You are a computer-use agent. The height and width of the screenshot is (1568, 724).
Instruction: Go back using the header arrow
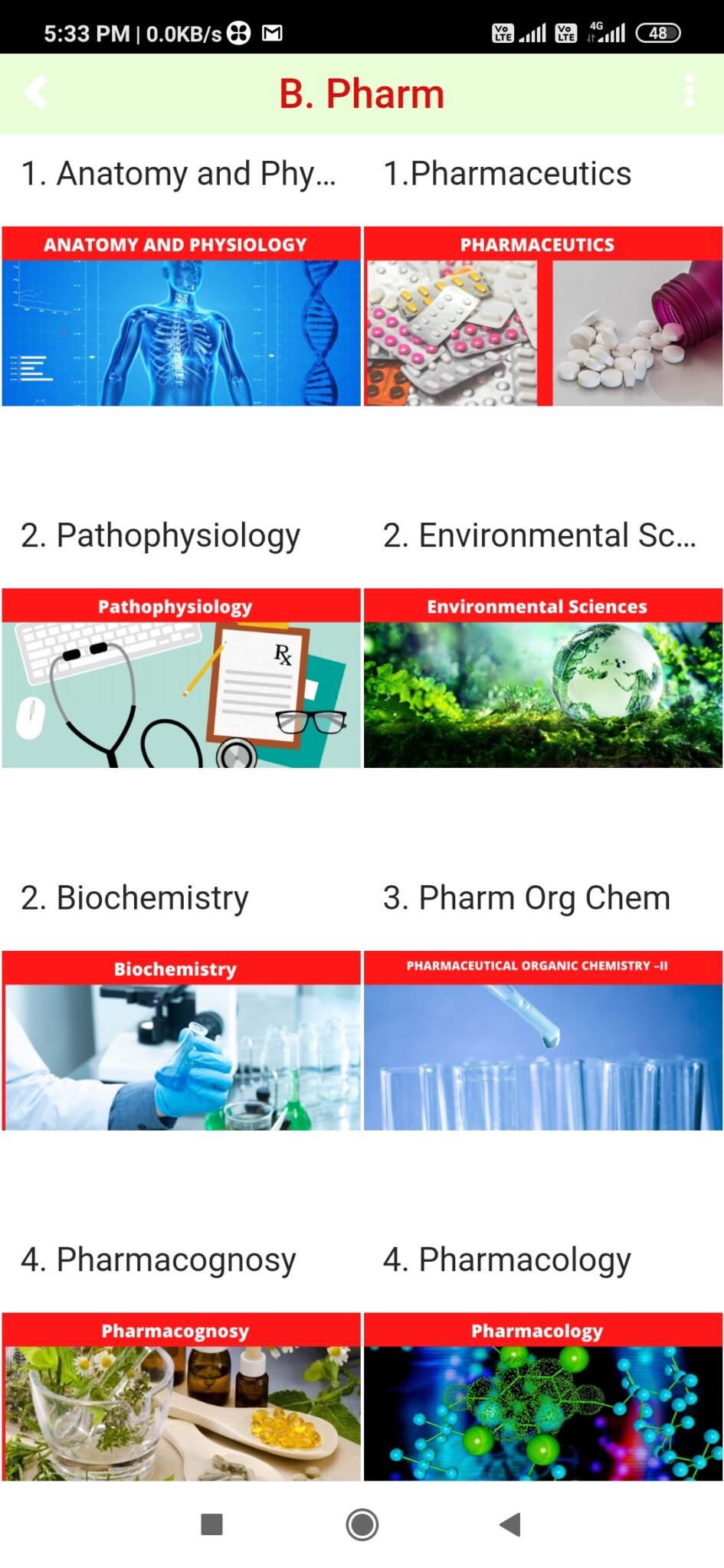35,93
